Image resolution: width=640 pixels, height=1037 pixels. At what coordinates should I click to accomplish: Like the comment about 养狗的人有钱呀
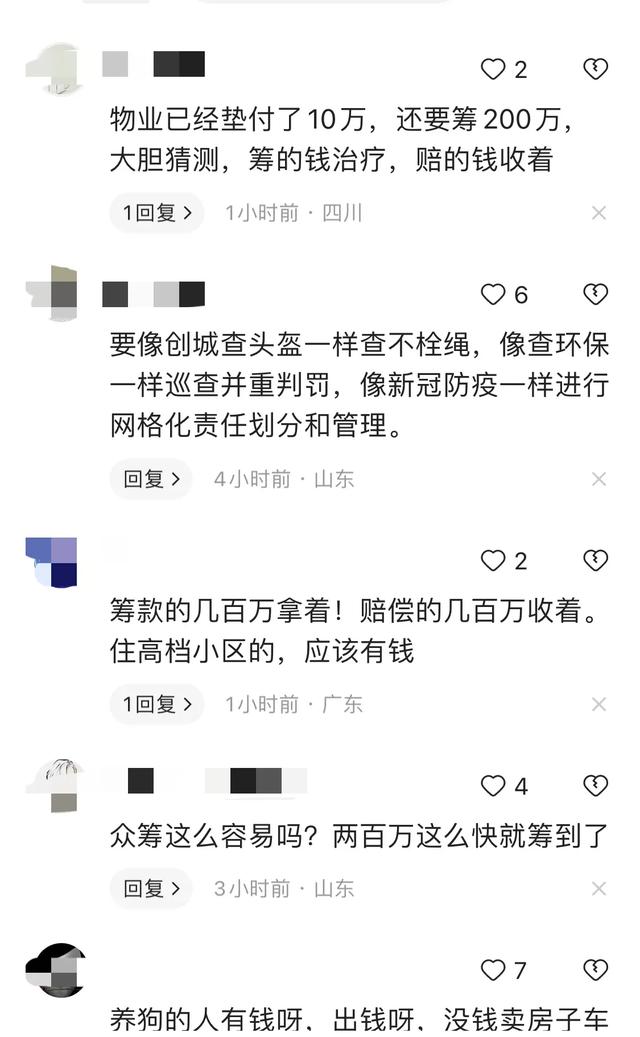pyautogui.click(x=494, y=970)
